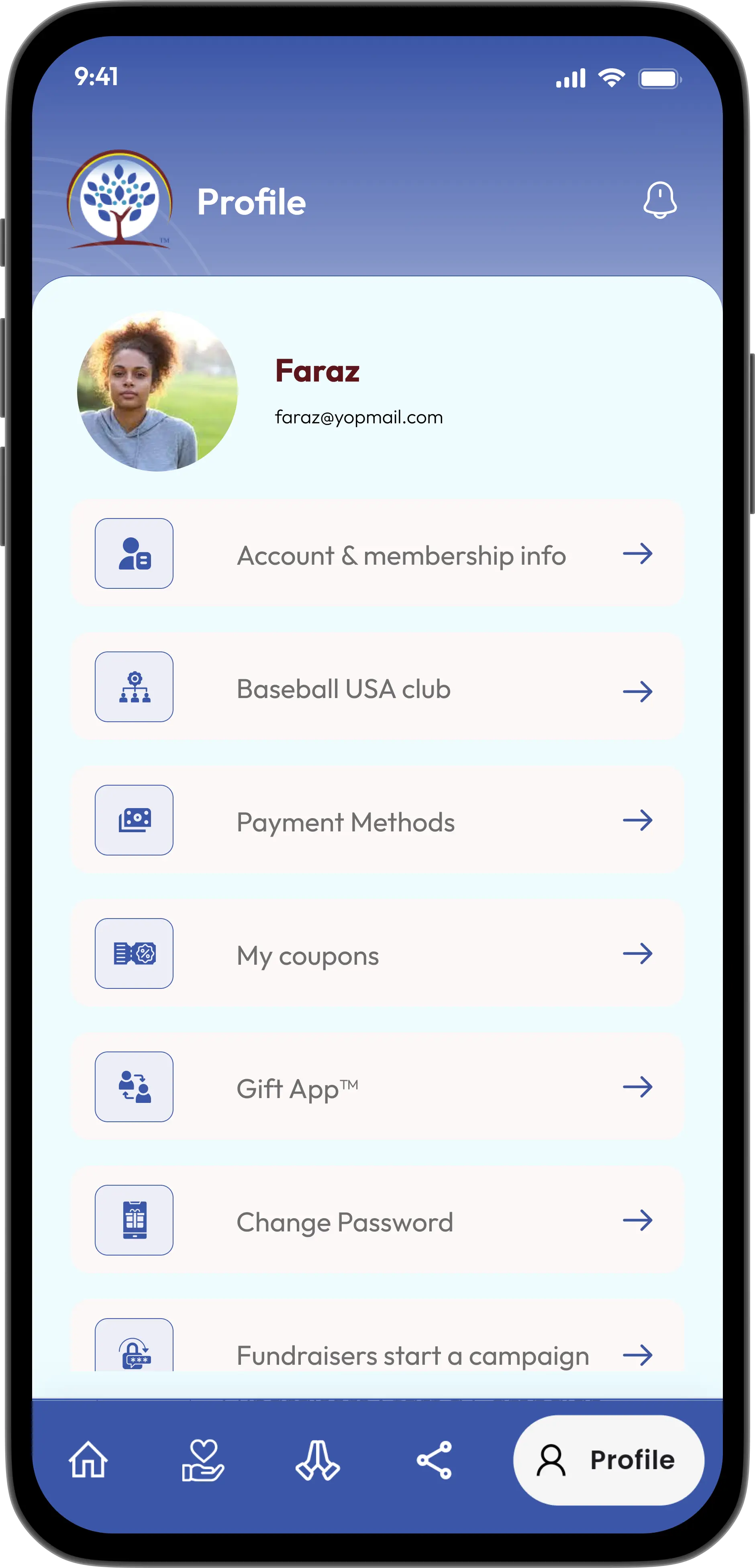755x1568 pixels.
Task: Select the Profile tab
Action: point(608,1460)
